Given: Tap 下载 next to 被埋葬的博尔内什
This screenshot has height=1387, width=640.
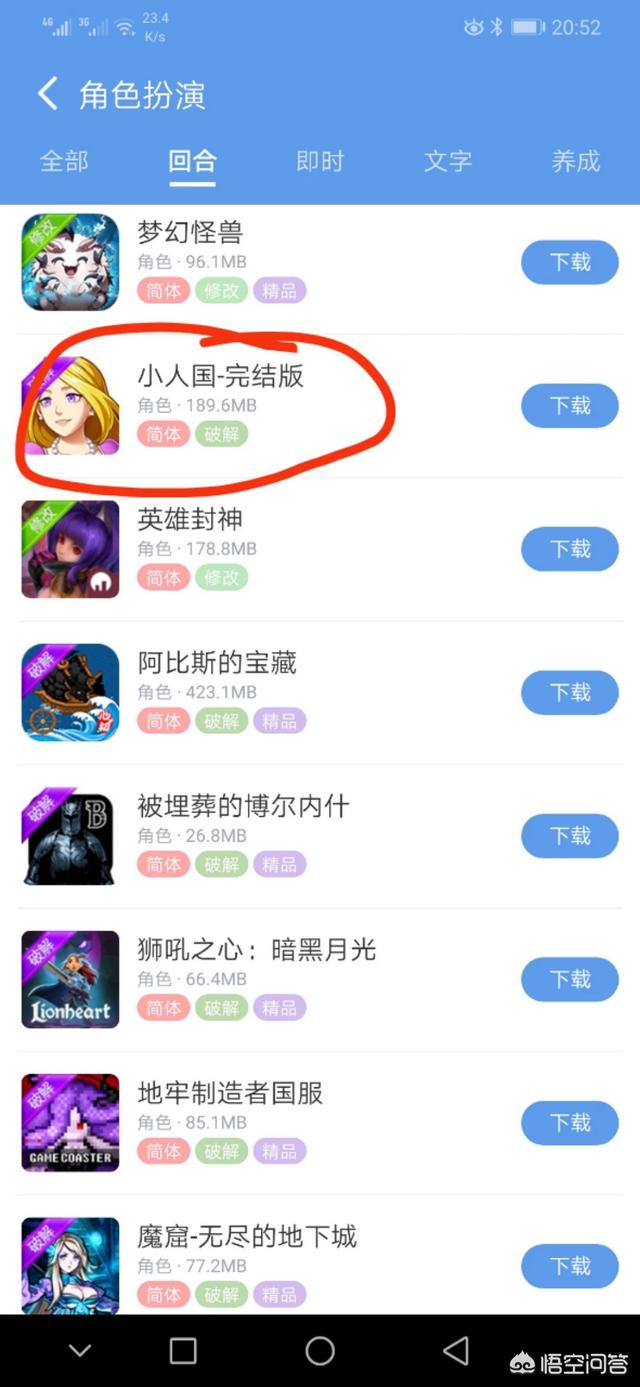Looking at the screenshot, I should coord(570,836).
